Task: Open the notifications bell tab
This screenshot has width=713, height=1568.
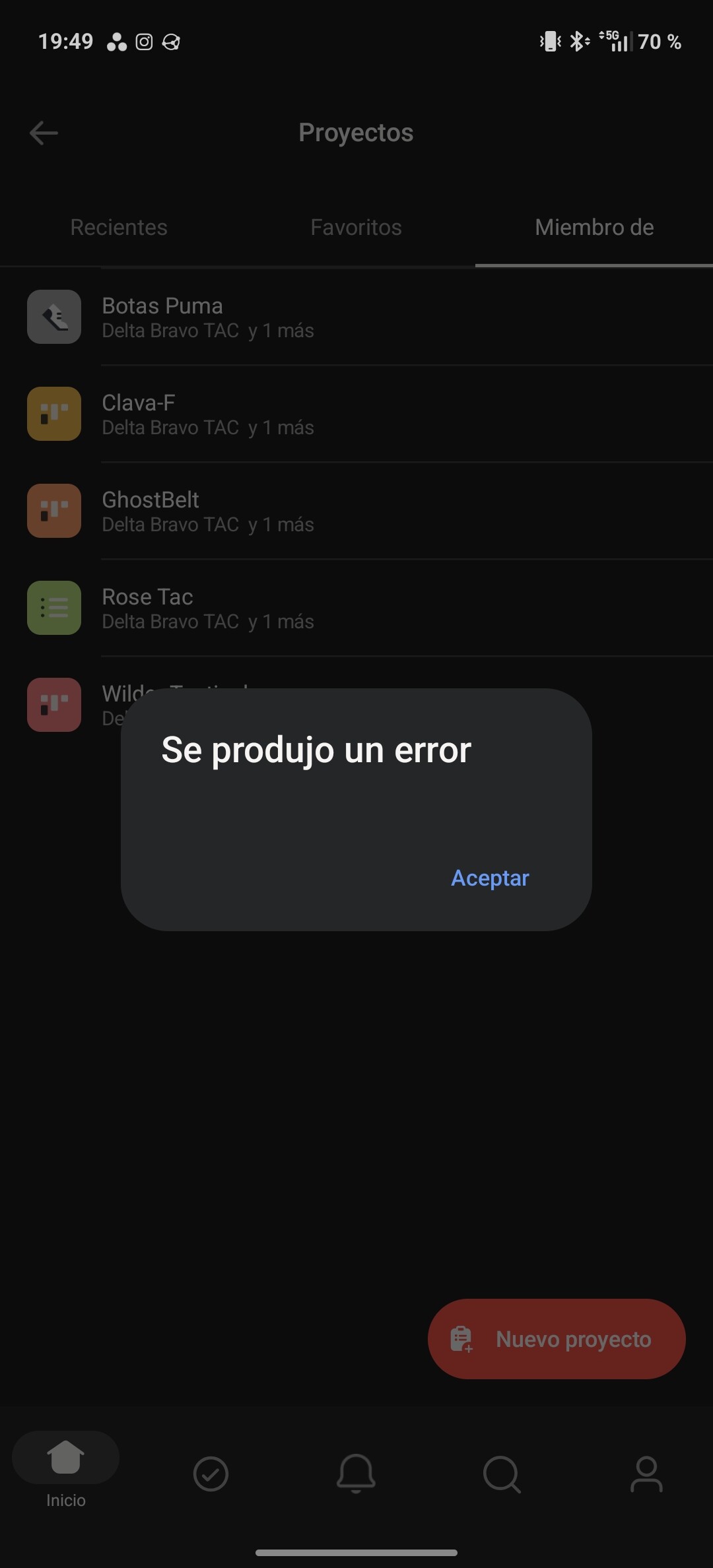Action: point(356,1474)
